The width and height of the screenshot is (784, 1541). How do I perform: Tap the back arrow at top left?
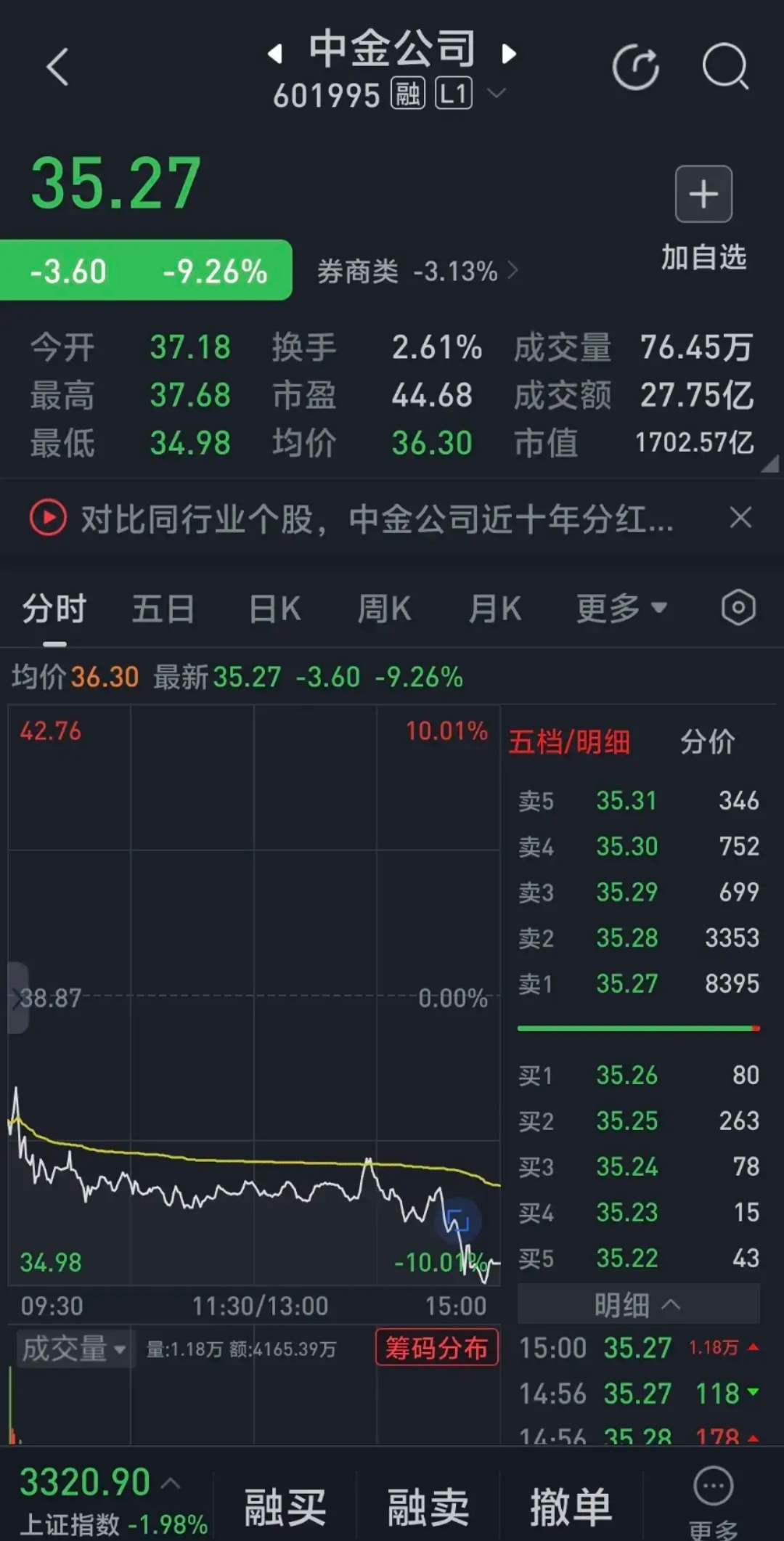(x=58, y=65)
